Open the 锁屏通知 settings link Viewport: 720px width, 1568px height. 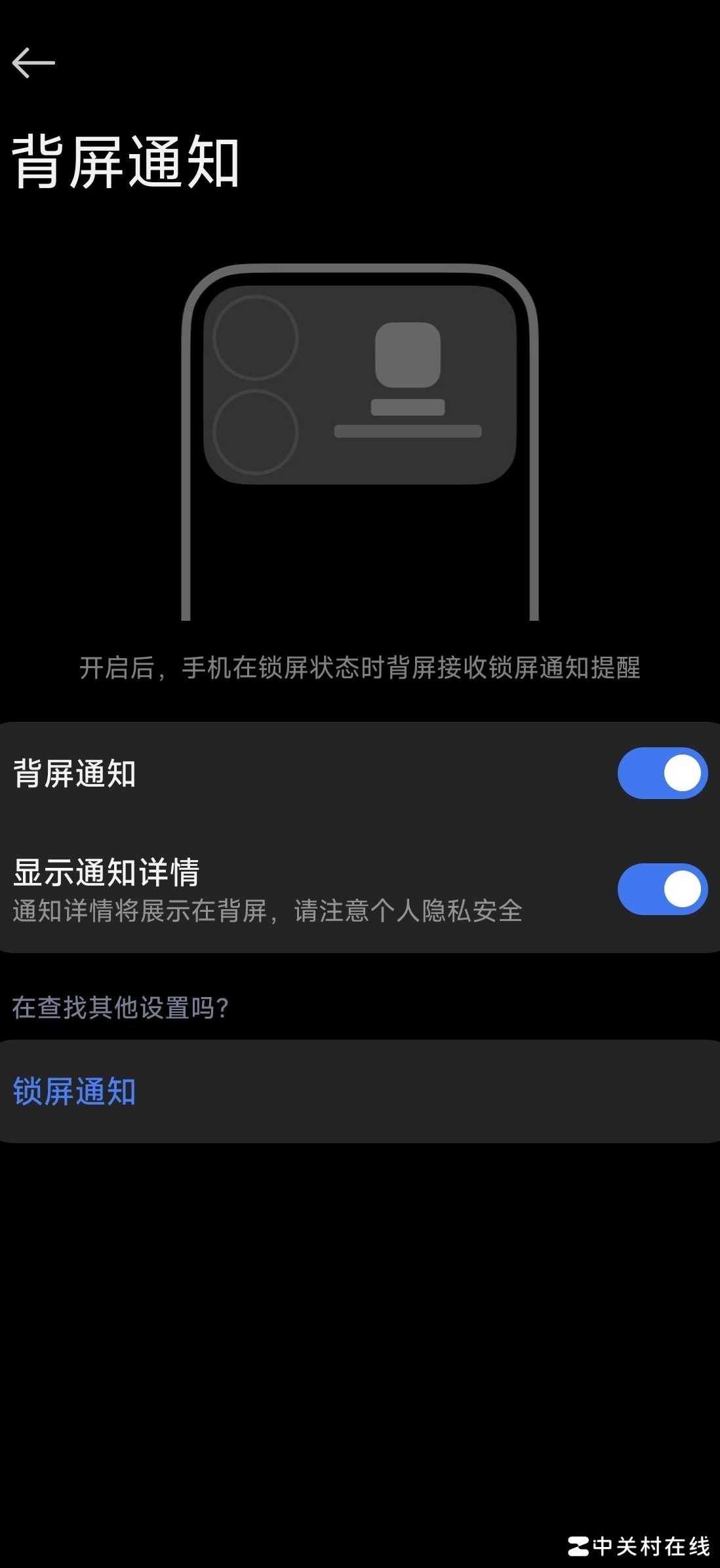click(x=75, y=1091)
